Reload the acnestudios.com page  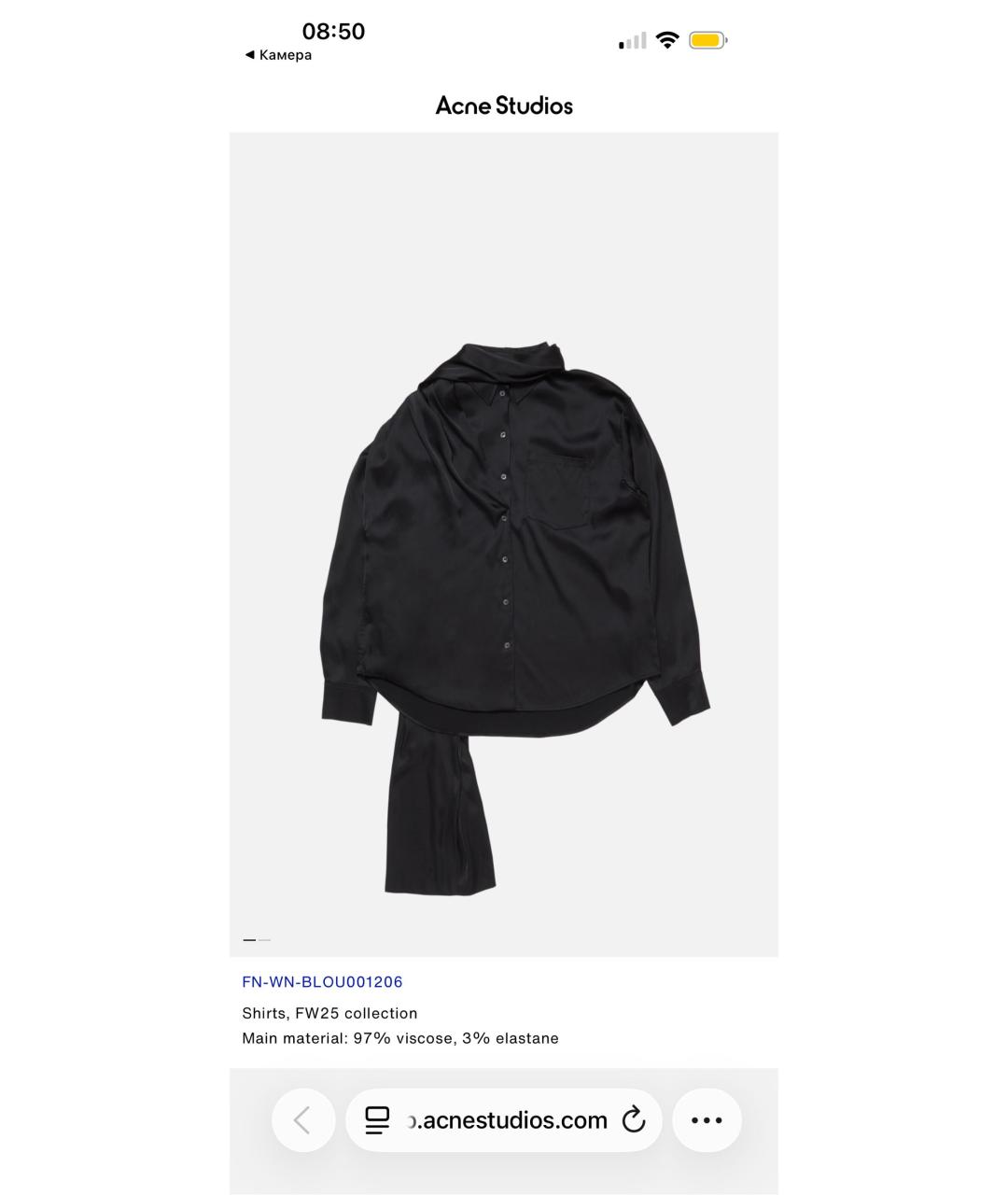[x=635, y=1119]
